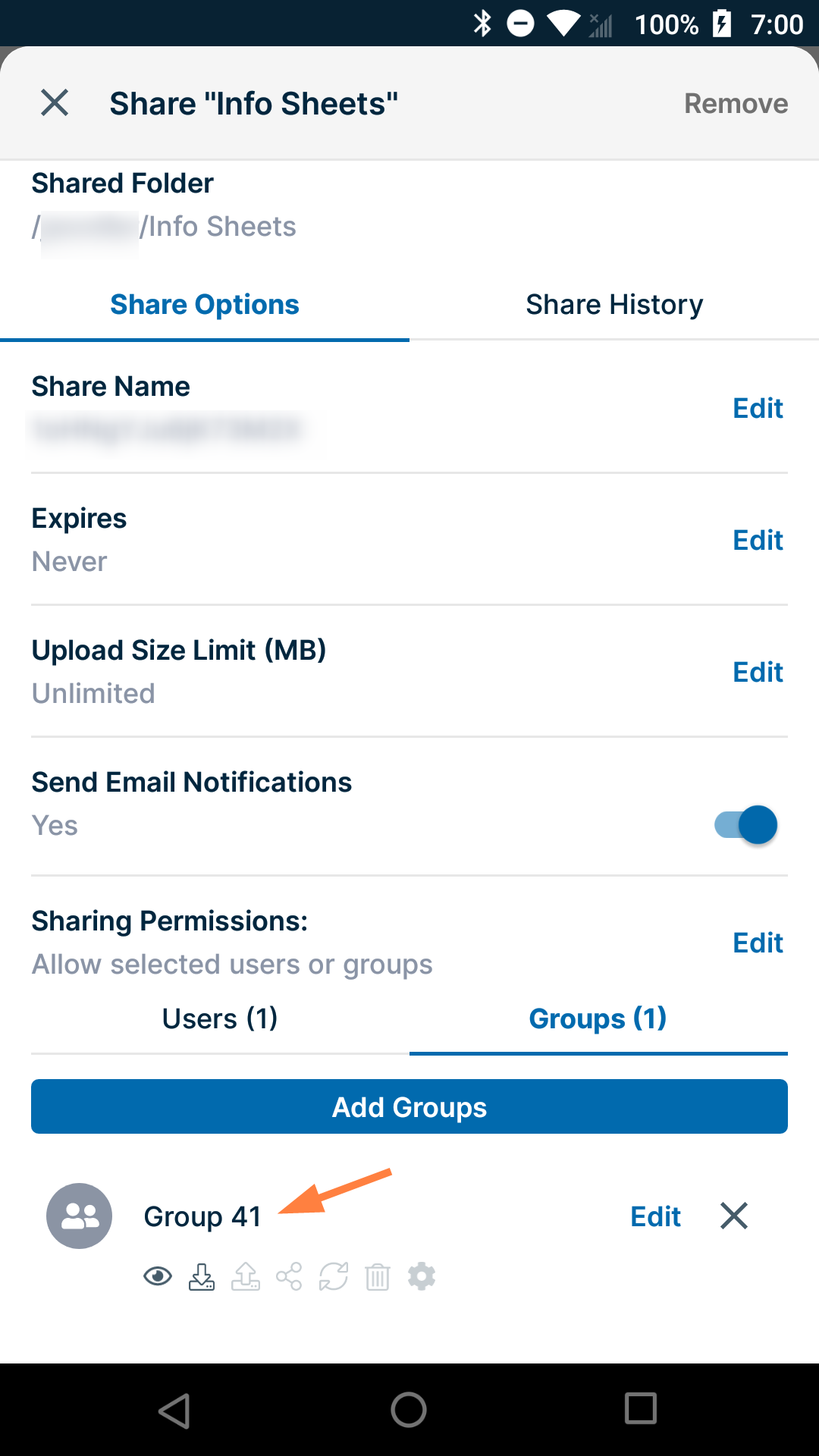Close the Share "Info Sheets" dialog

[55, 102]
